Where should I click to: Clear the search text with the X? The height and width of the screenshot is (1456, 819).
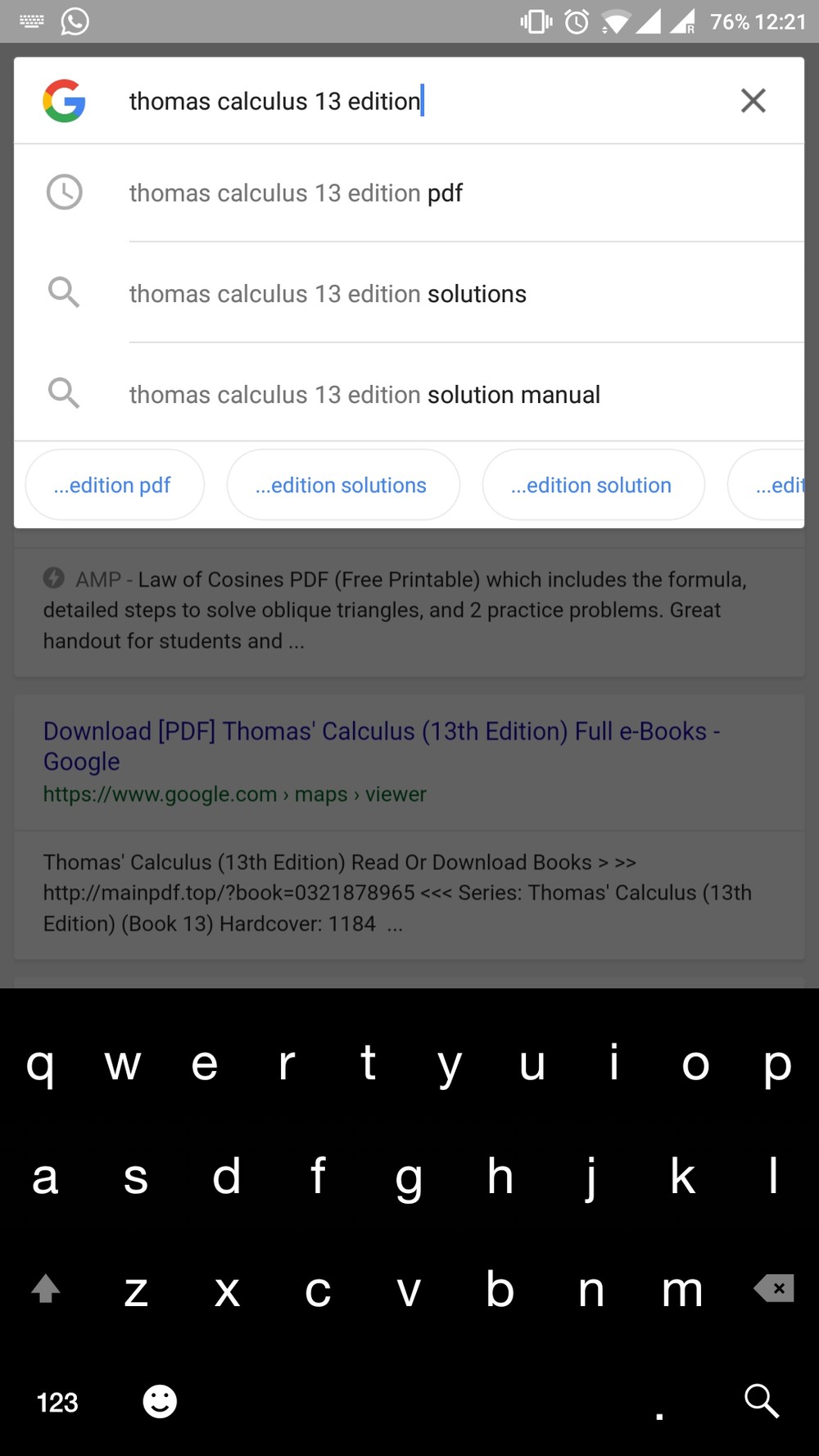[x=753, y=101]
